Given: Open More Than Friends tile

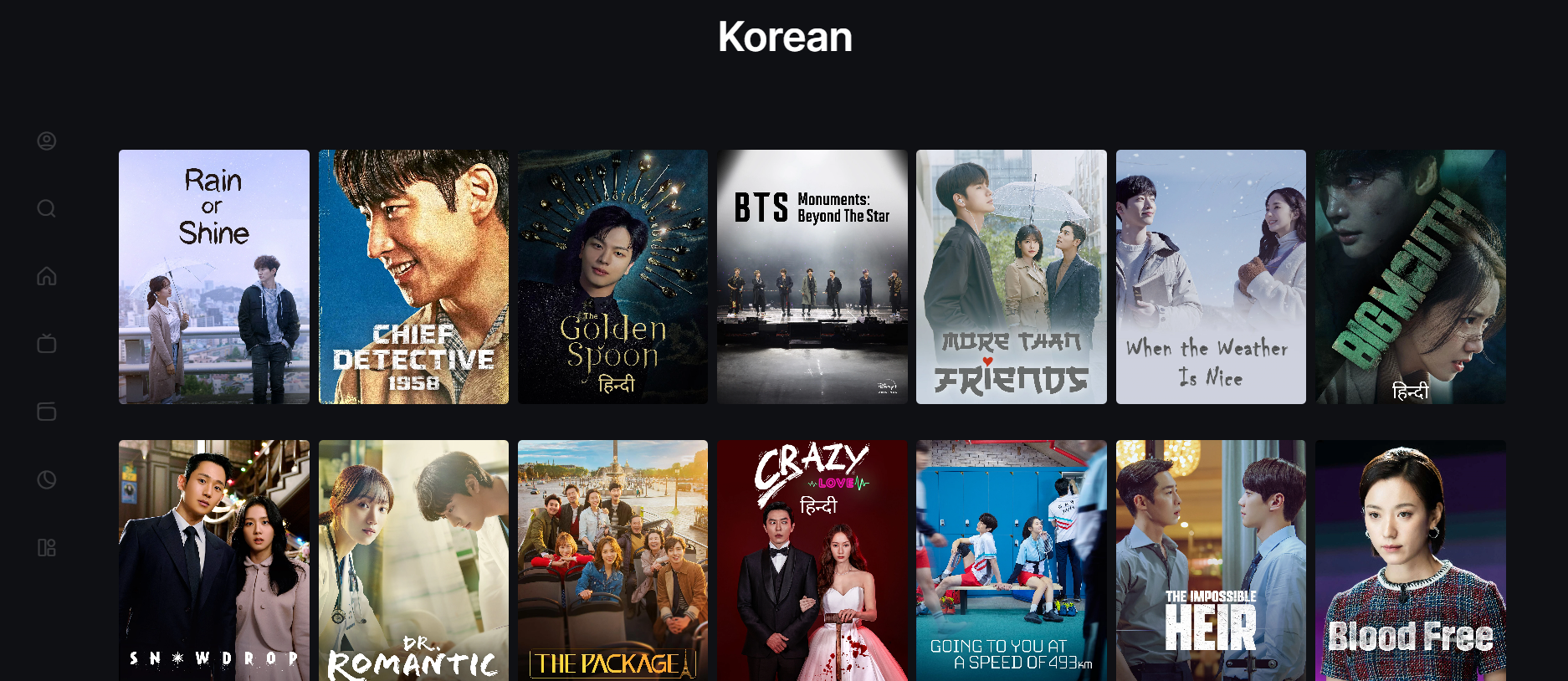Looking at the screenshot, I should click(1011, 277).
